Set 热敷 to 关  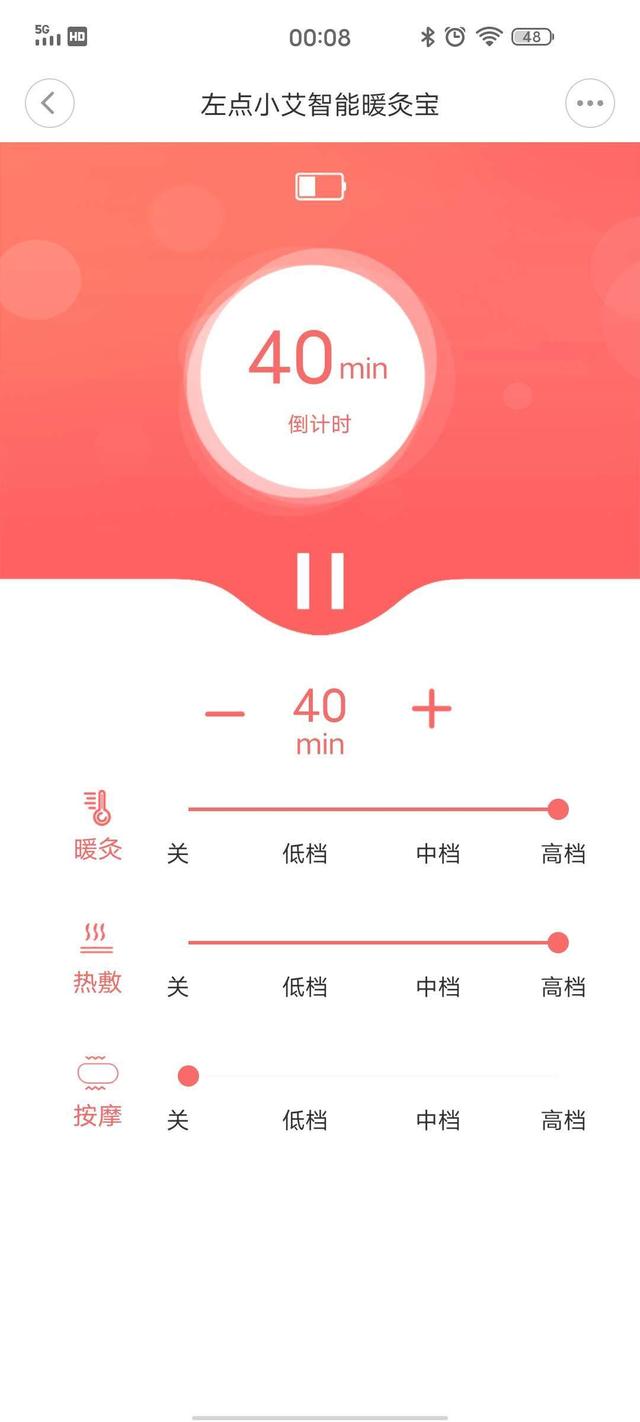[x=178, y=987]
